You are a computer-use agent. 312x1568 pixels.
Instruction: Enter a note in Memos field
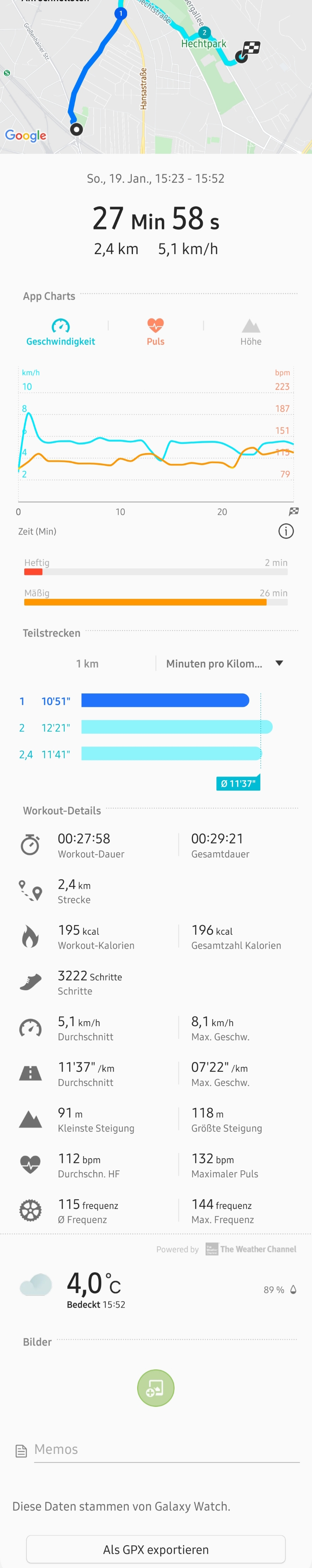(165, 1449)
